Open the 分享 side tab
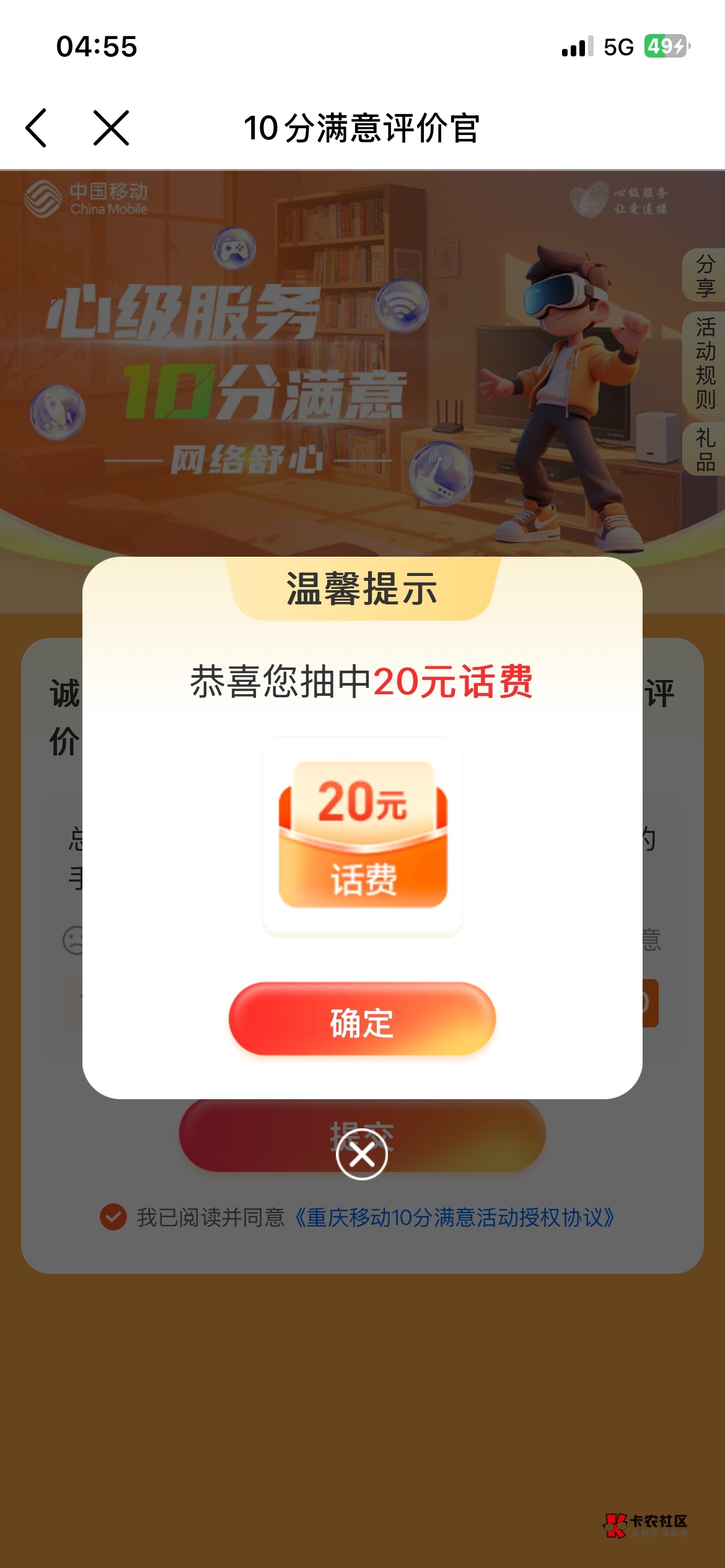The width and height of the screenshot is (725, 1568). point(705,276)
